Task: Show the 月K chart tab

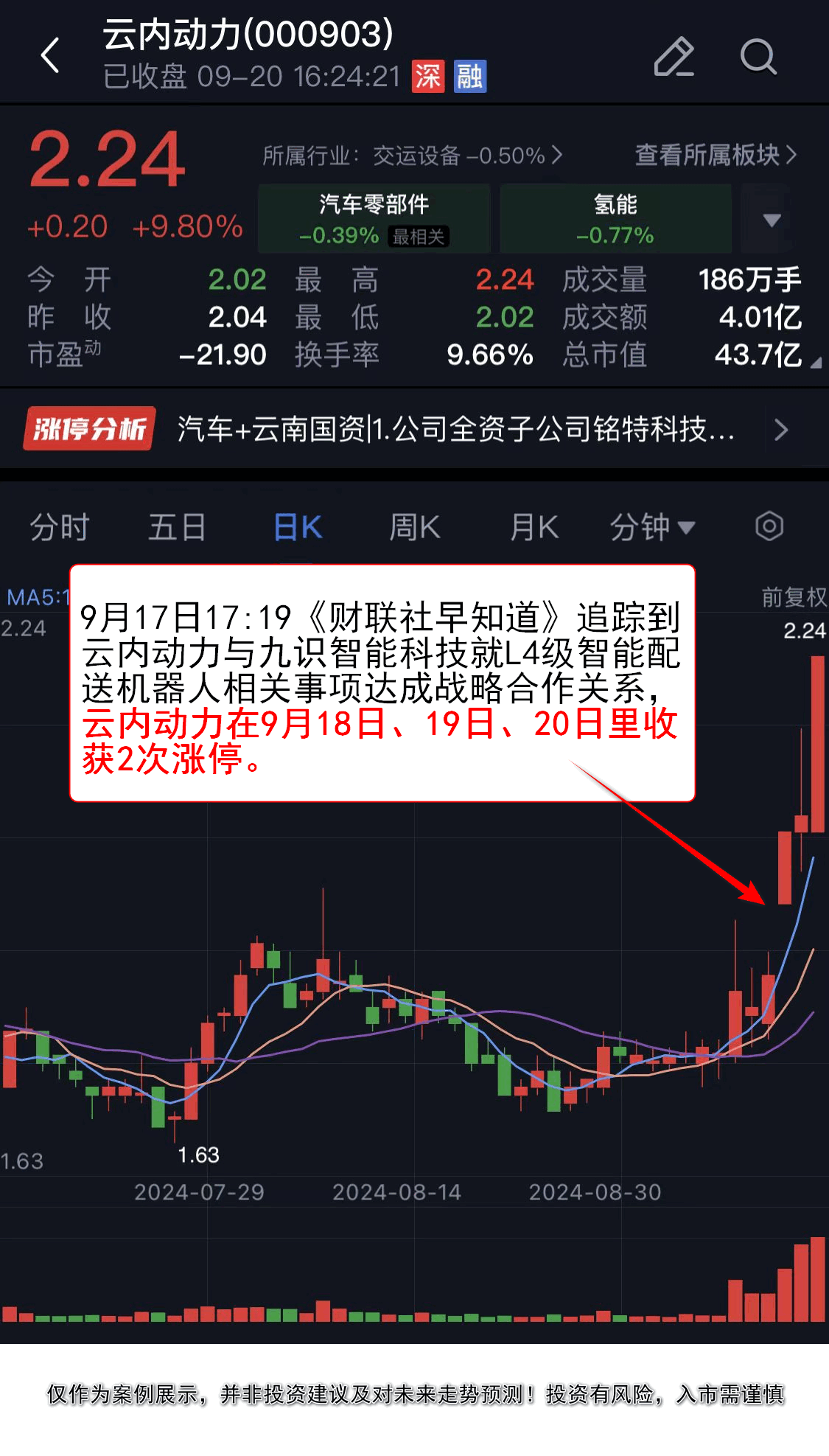Action: click(534, 527)
